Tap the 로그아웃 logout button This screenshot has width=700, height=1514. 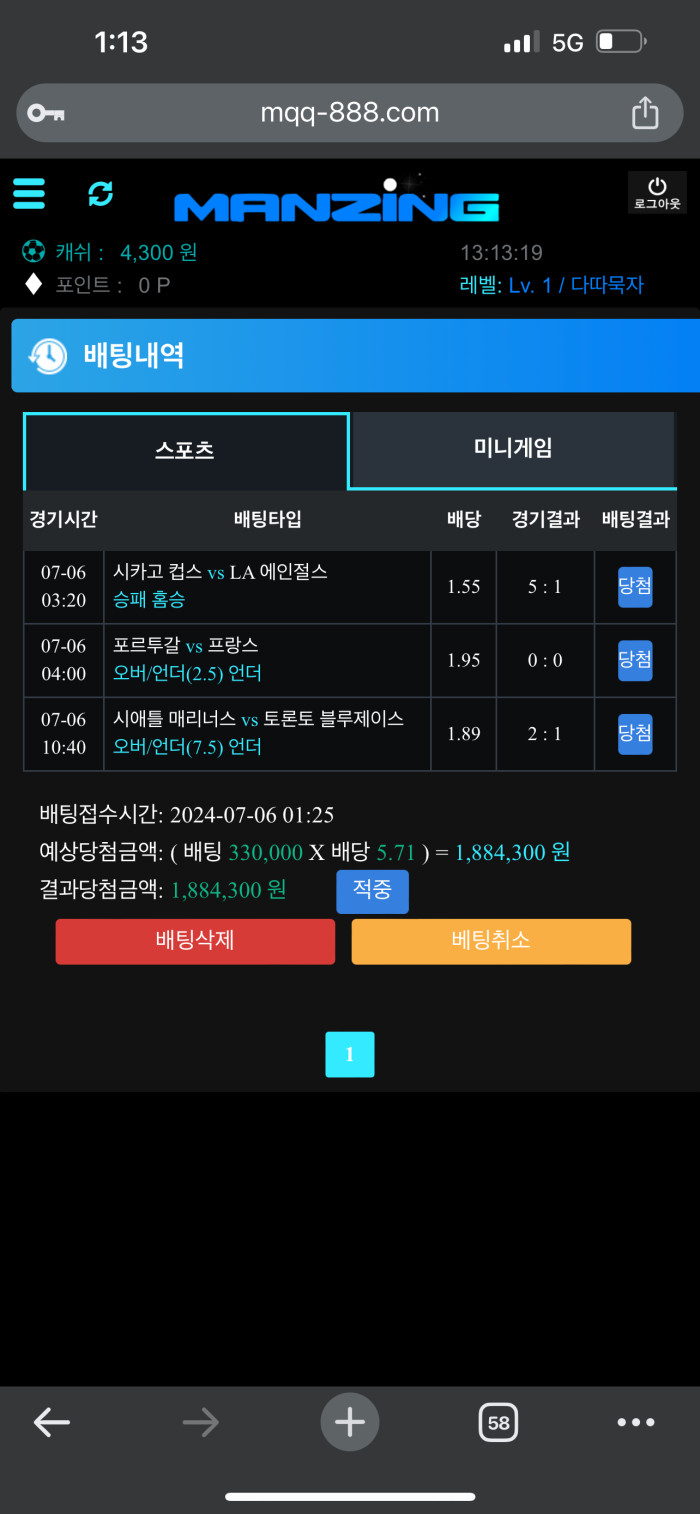click(x=657, y=193)
